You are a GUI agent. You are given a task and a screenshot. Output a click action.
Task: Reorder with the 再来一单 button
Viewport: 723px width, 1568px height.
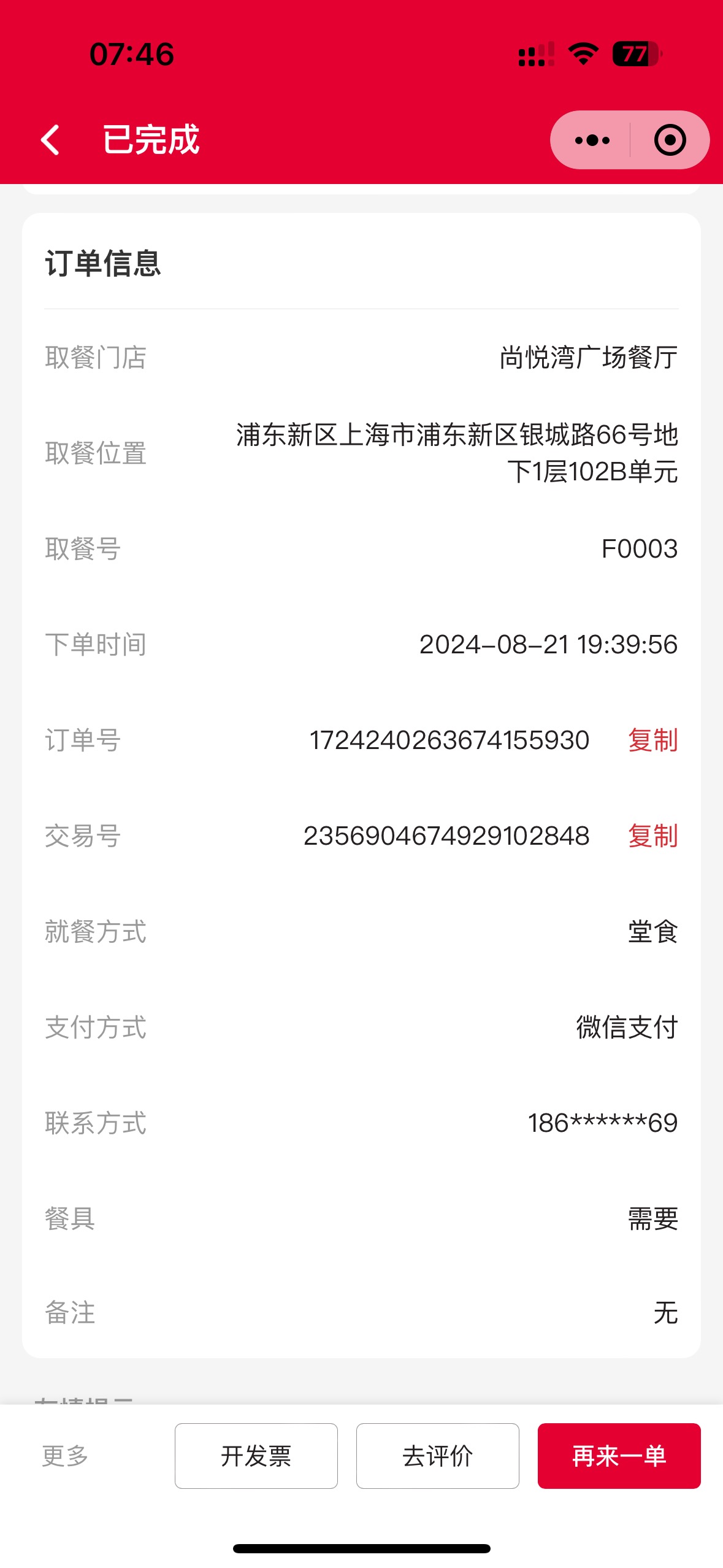619,1456
